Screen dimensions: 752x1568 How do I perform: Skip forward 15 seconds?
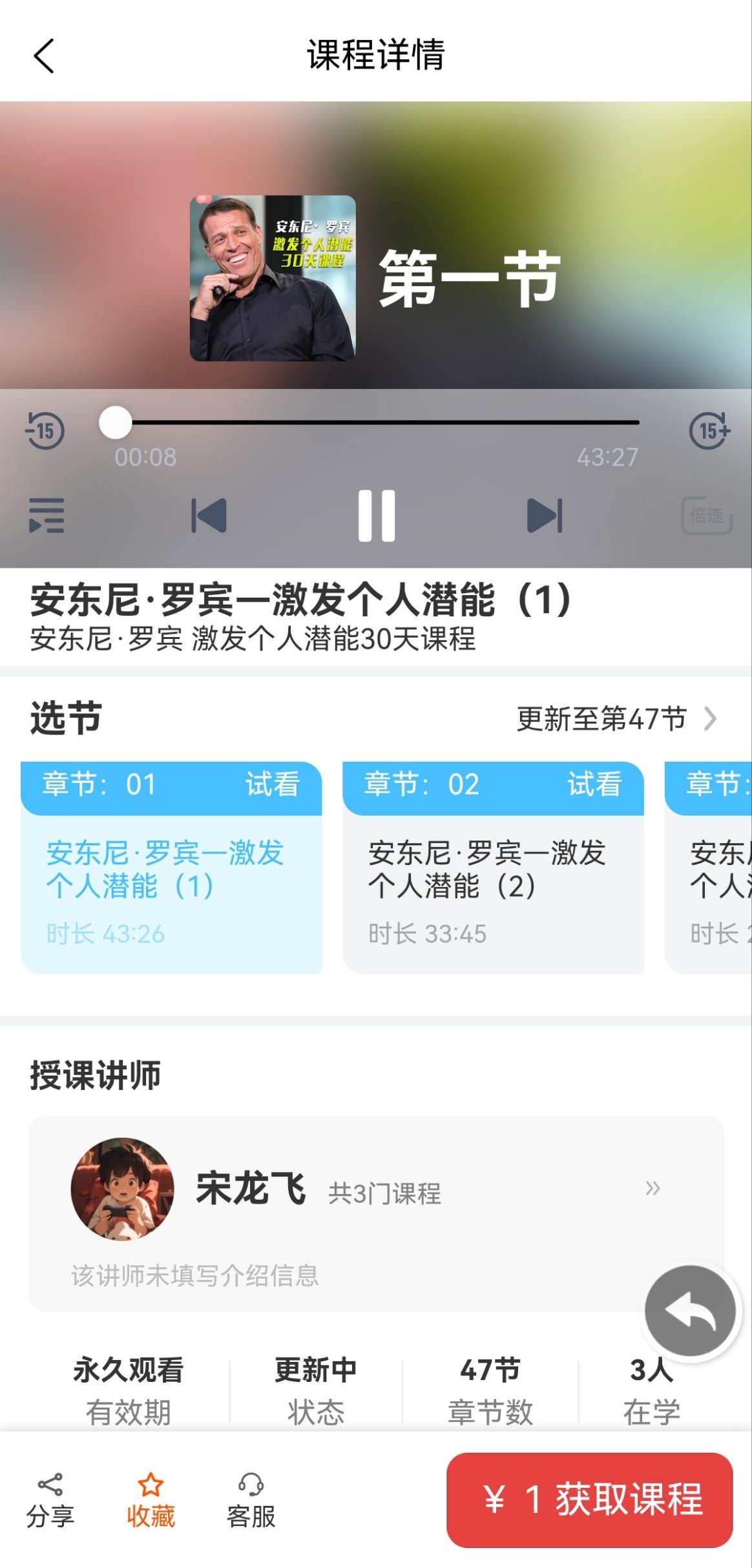click(709, 430)
